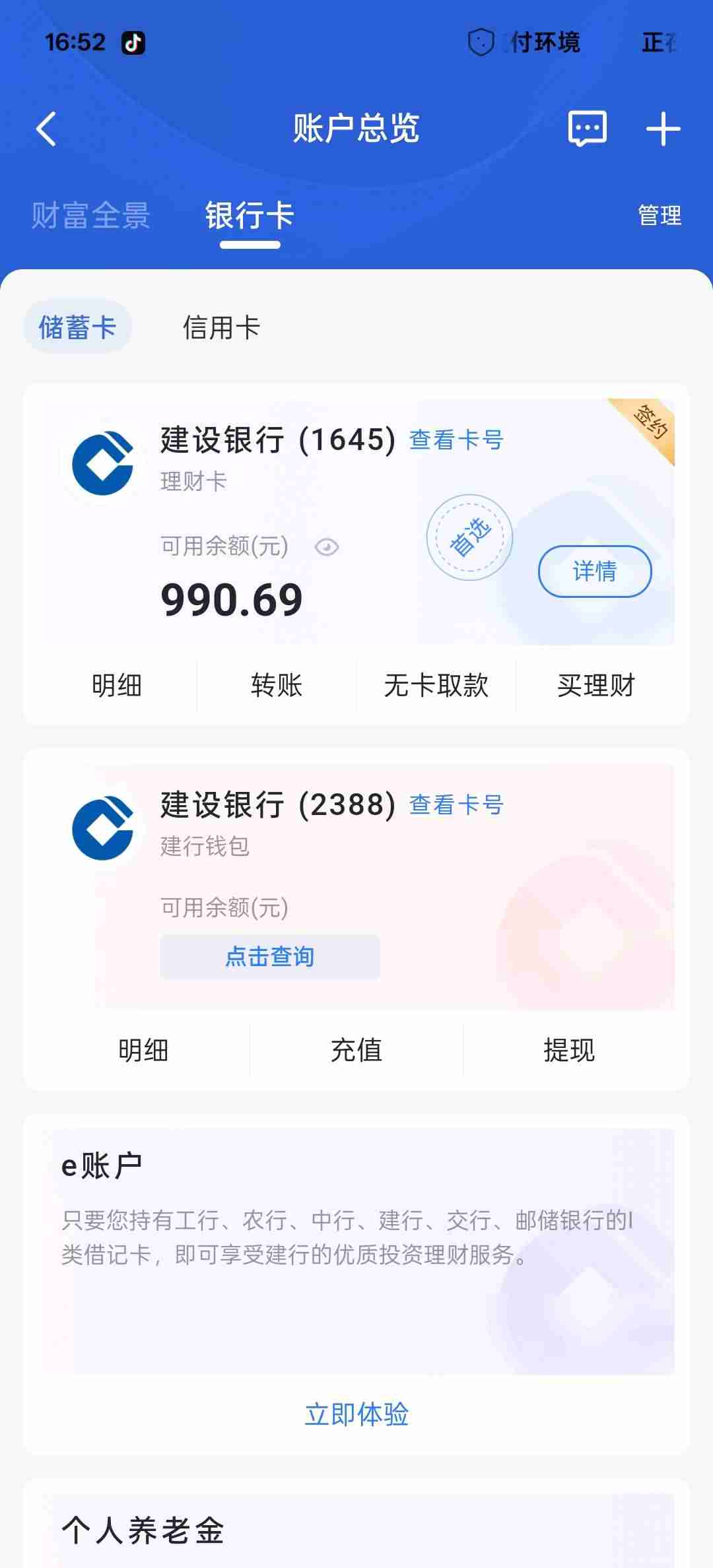Switch to 信用卡 cards
The height and width of the screenshot is (1568, 713).
(221, 327)
